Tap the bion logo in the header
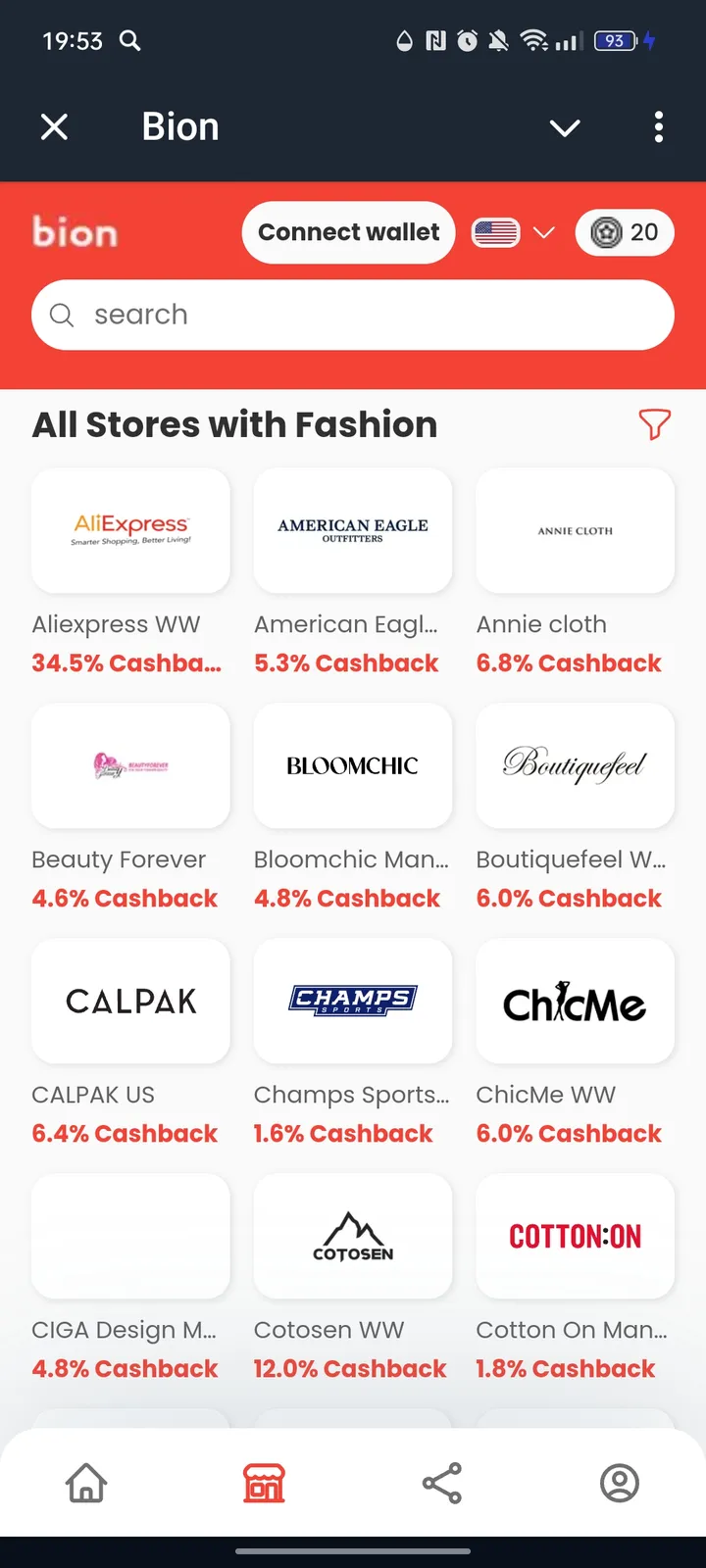The height and width of the screenshot is (1568, 706). pos(75,232)
